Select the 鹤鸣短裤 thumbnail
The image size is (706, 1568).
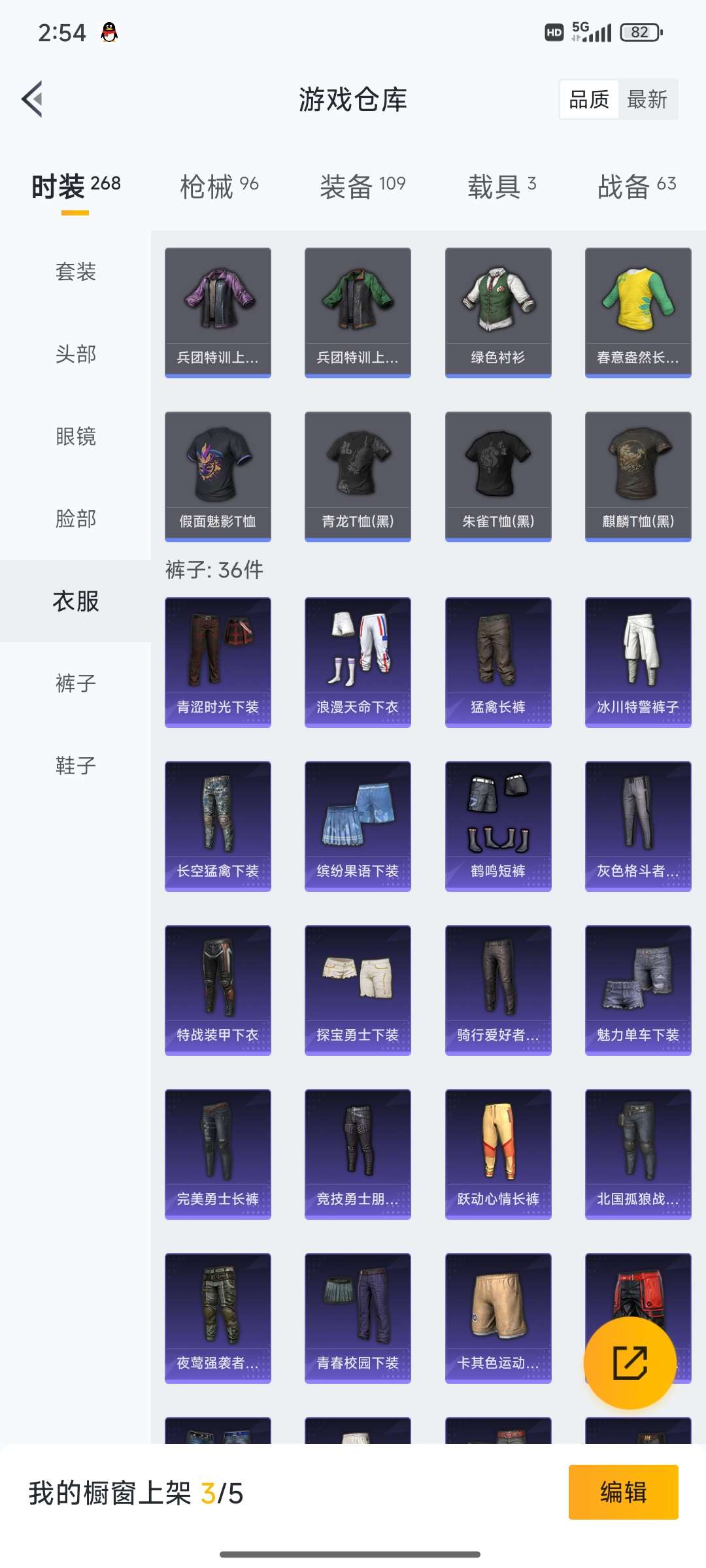(x=498, y=825)
